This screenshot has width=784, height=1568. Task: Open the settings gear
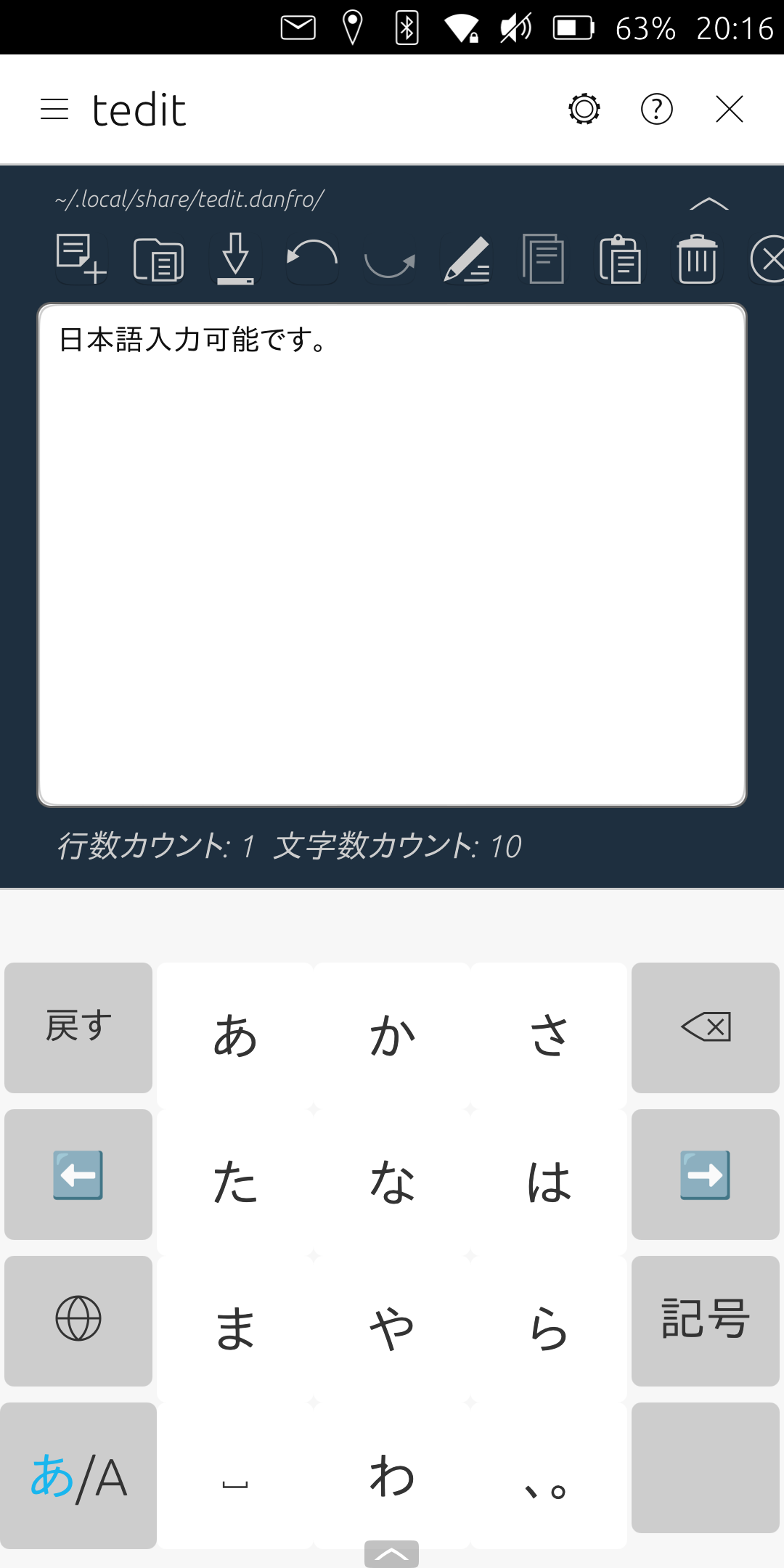click(584, 110)
